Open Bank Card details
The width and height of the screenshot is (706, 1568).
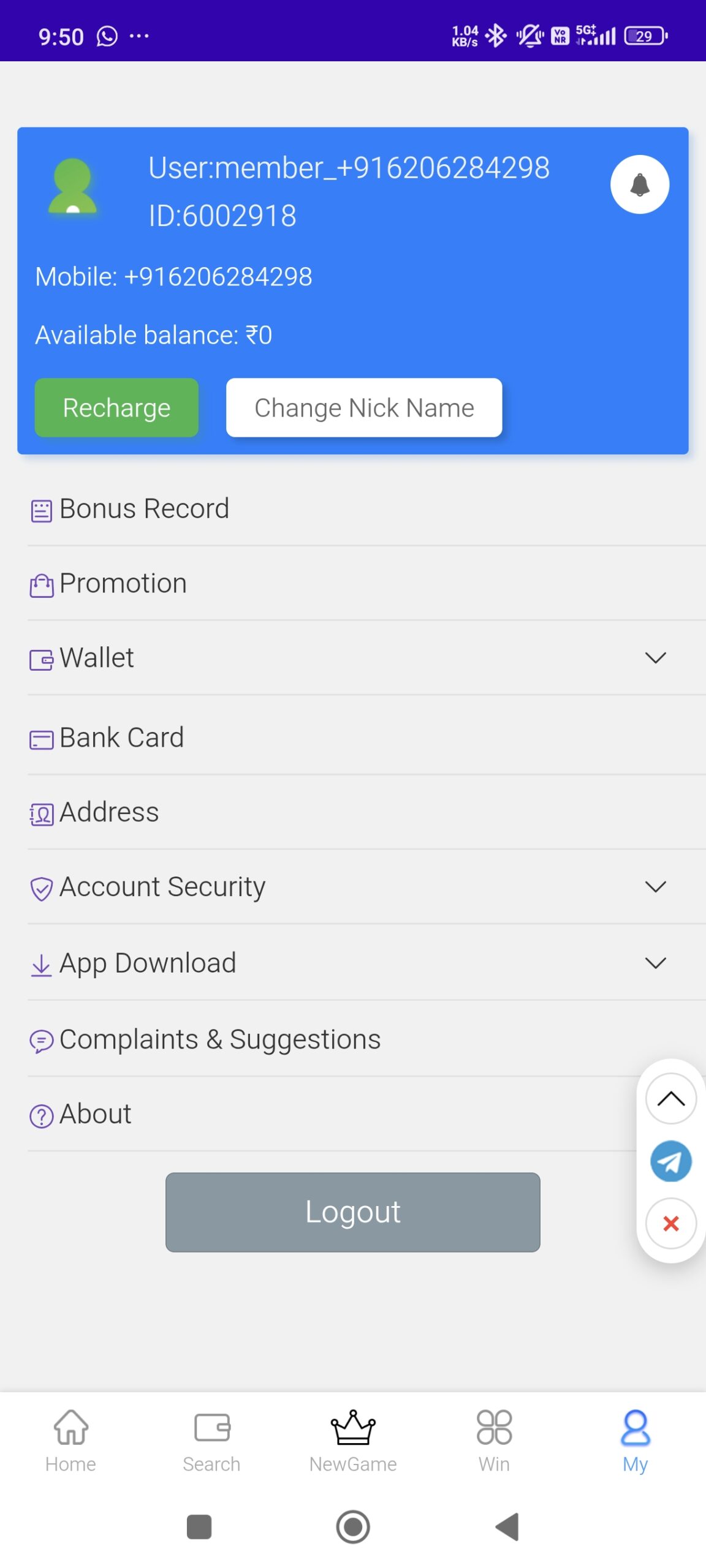(122, 737)
